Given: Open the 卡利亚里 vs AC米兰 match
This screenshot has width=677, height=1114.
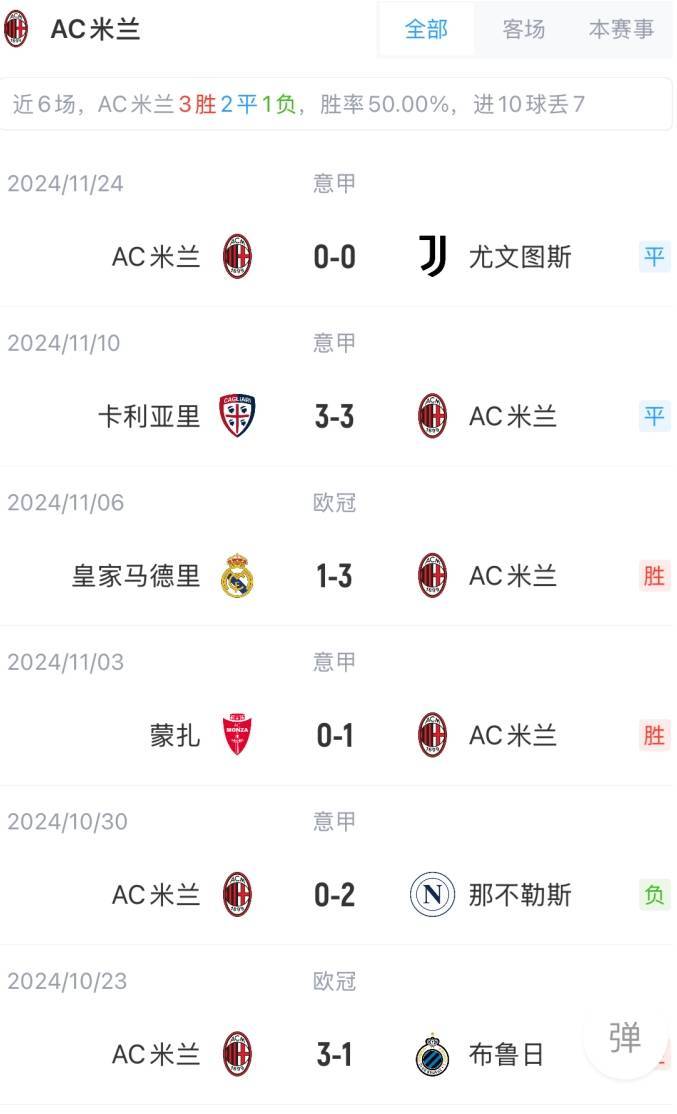Looking at the screenshot, I should pos(335,416).
